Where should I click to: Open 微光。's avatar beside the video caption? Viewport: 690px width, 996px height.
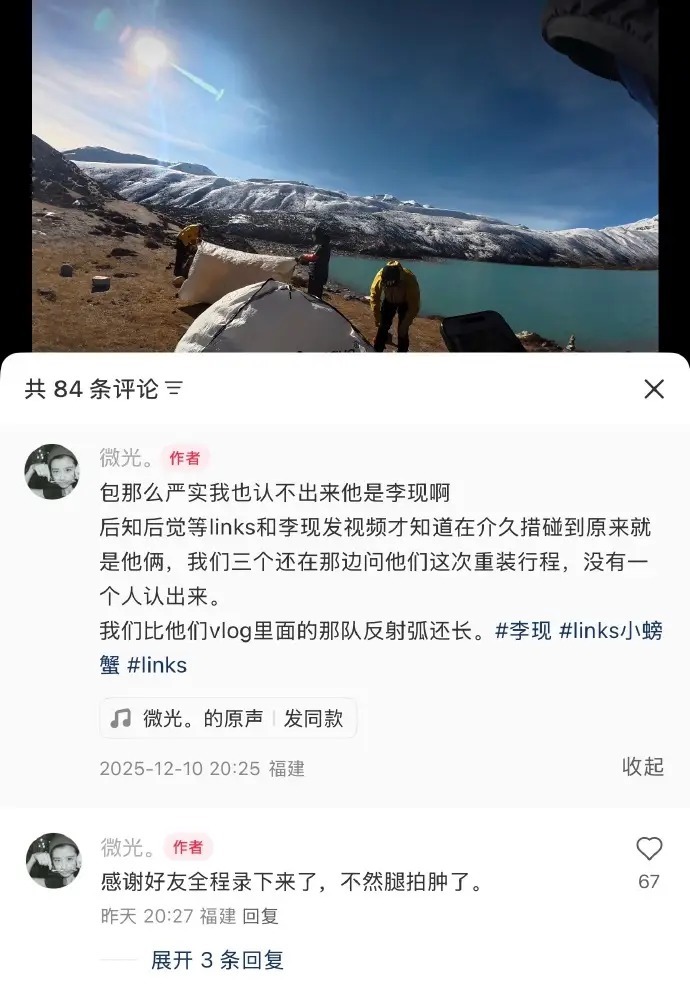pos(52,472)
